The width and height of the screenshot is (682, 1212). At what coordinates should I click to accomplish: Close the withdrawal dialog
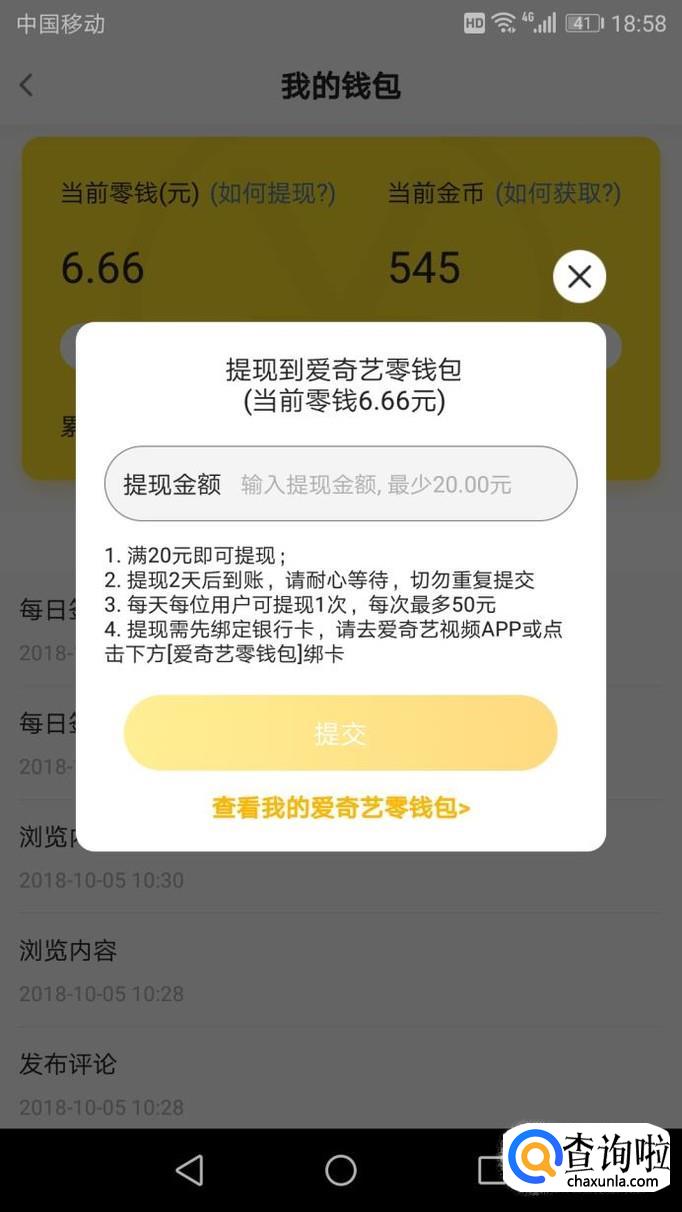[x=579, y=277]
